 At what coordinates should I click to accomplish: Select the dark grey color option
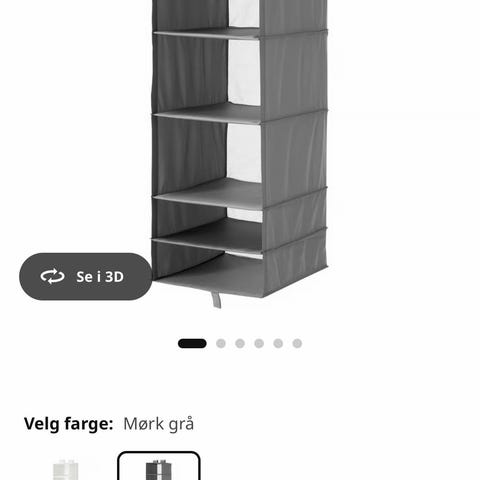pyautogui.click(x=159, y=466)
